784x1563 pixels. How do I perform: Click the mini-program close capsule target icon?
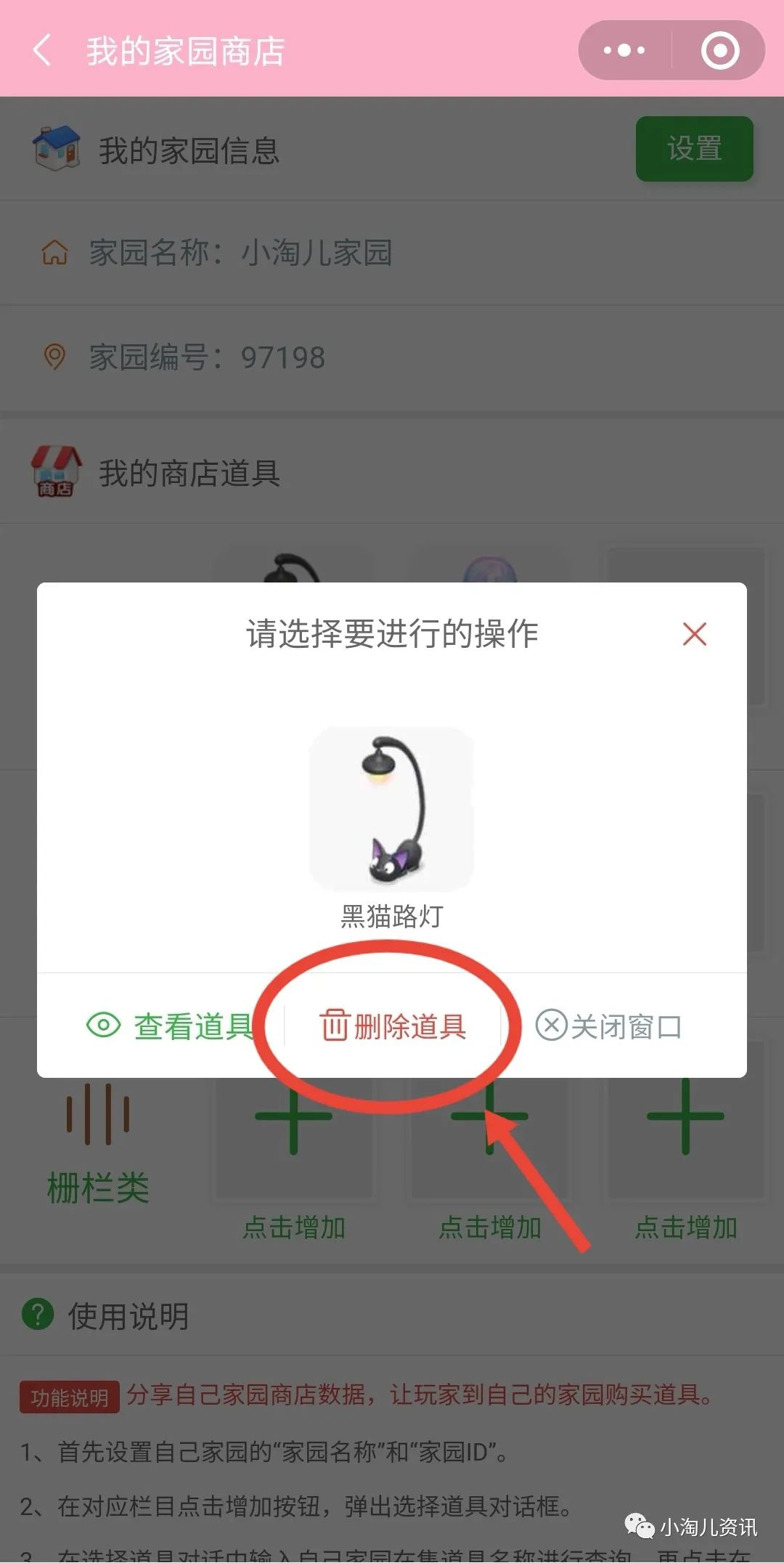click(x=717, y=49)
